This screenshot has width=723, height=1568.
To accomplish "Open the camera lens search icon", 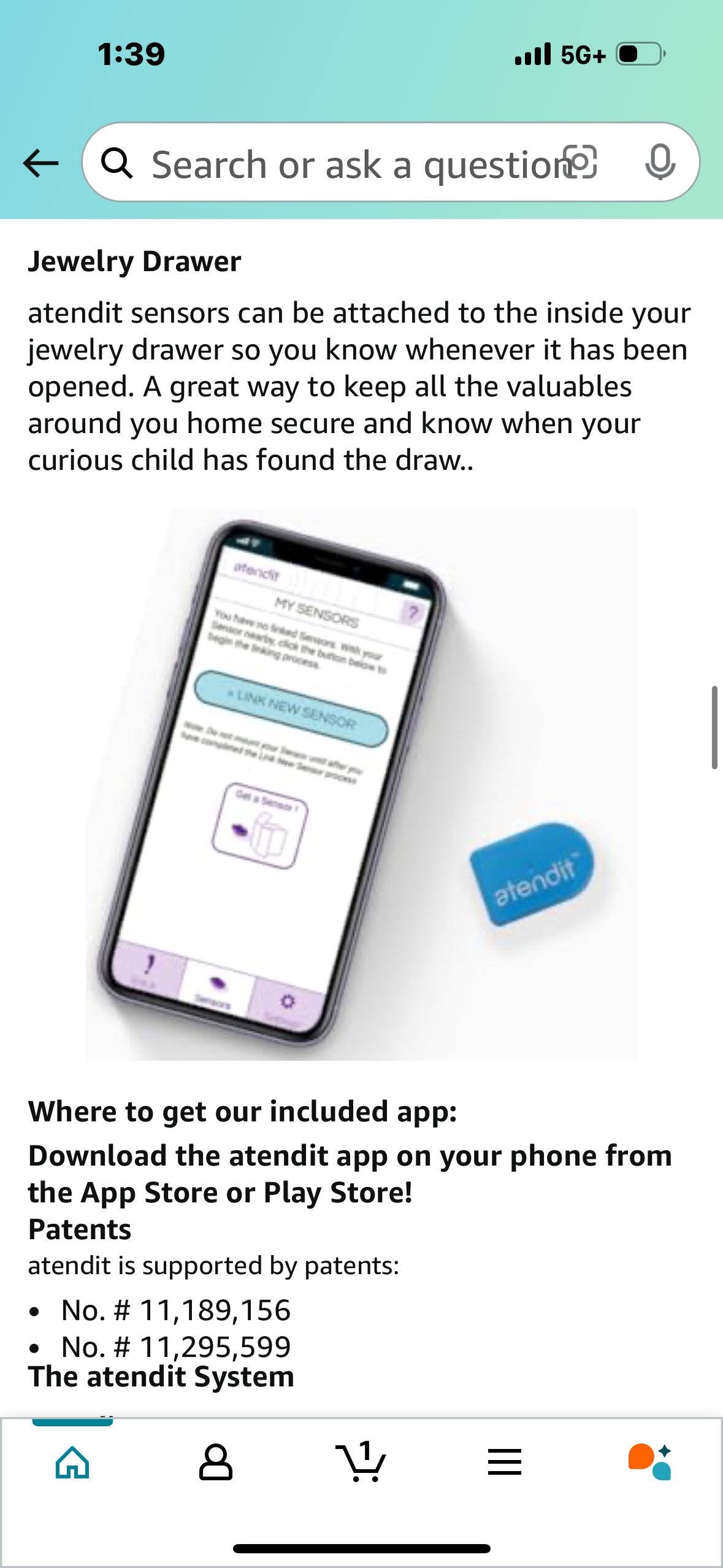I will click(x=580, y=163).
